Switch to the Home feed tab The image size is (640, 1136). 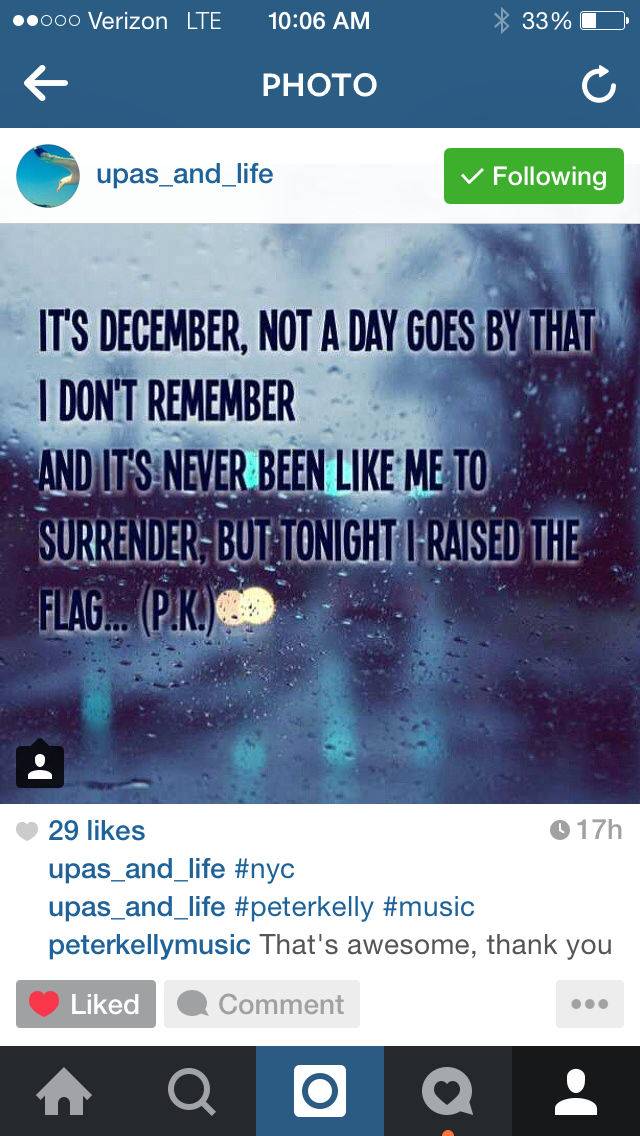[x=64, y=1091]
